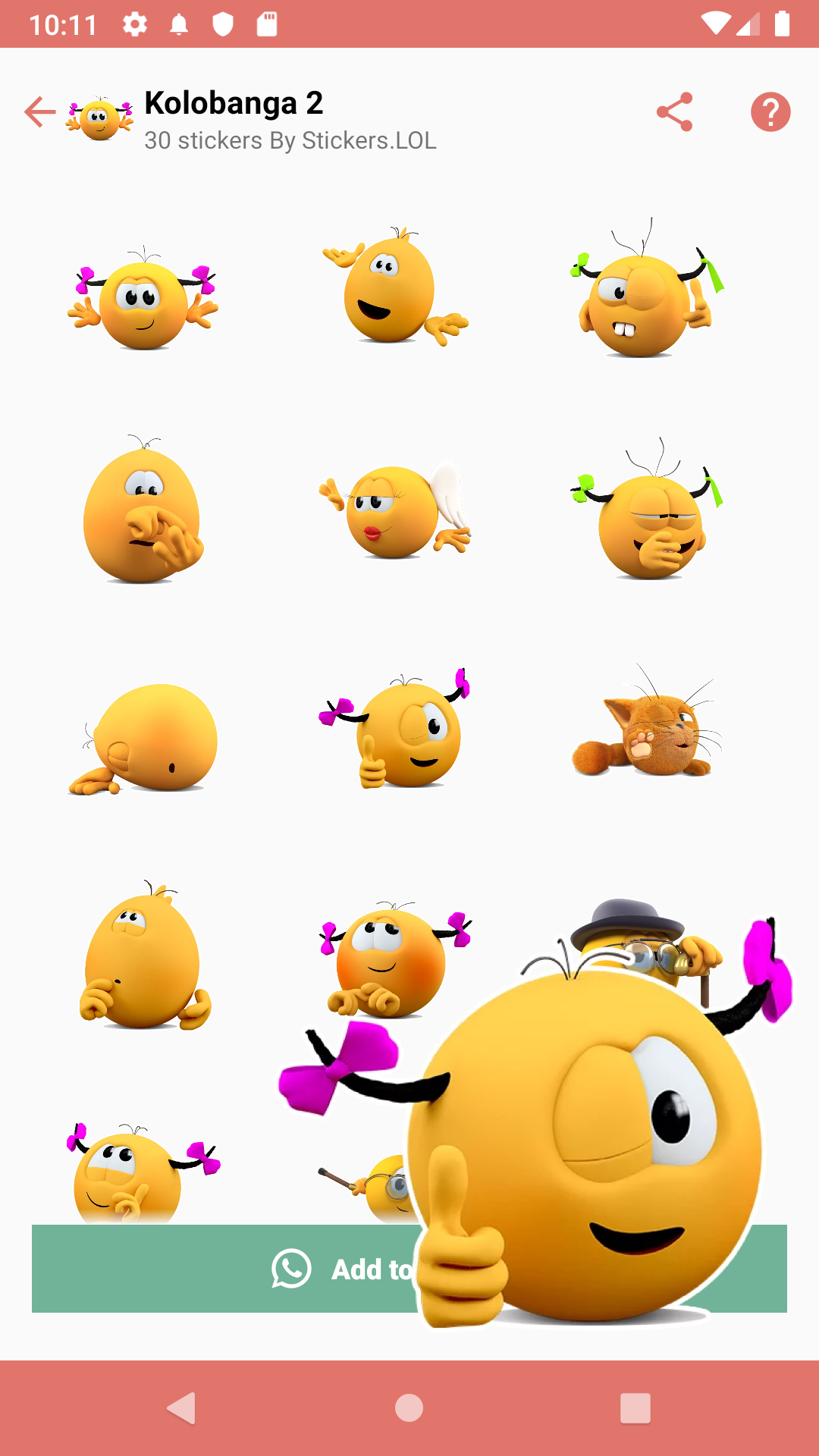Tap the system home button
819x1456 pixels.
(x=409, y=1408)
